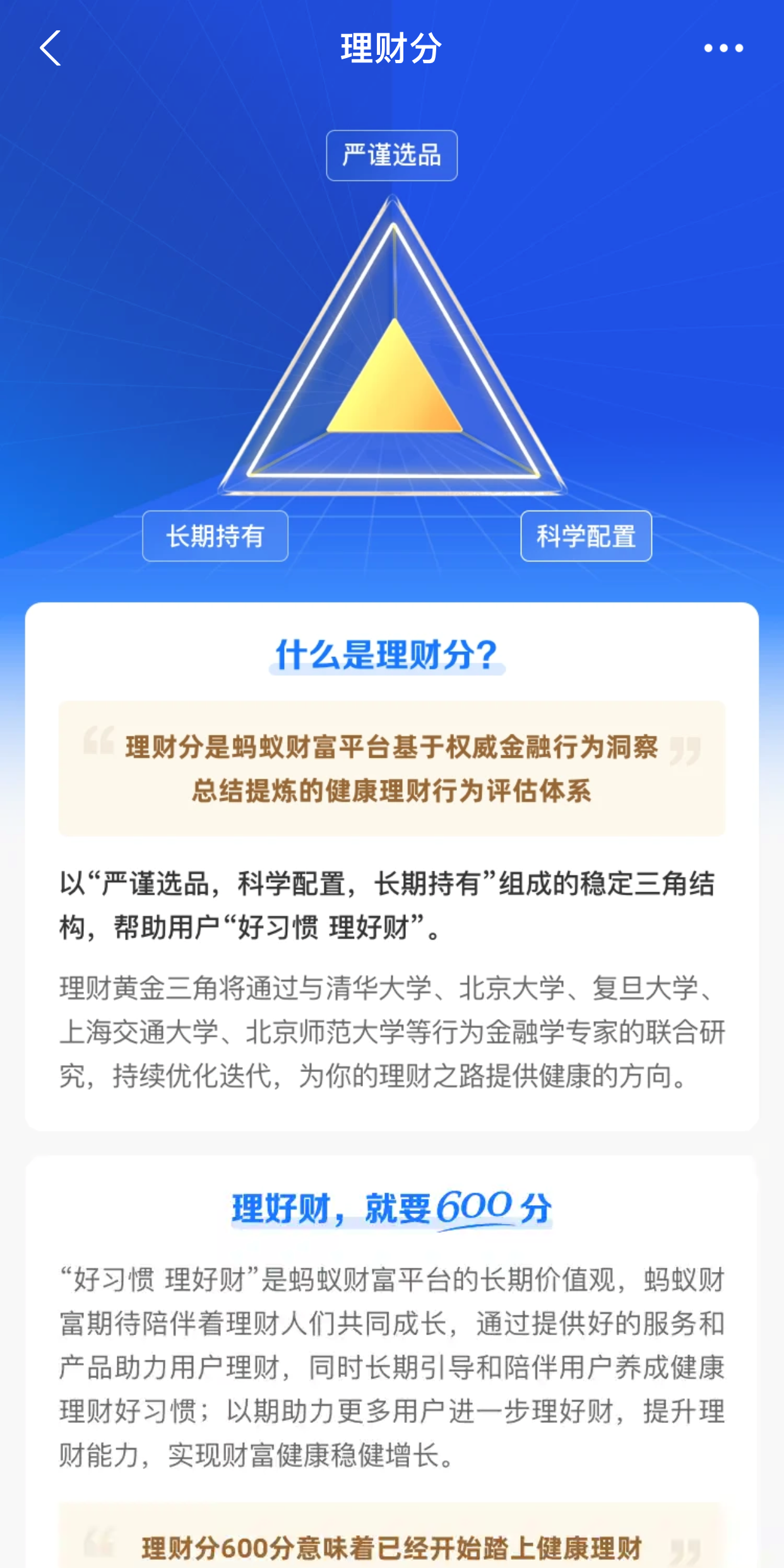
Task: Go back using the top-left arrow
Action: tap(50, 48)
